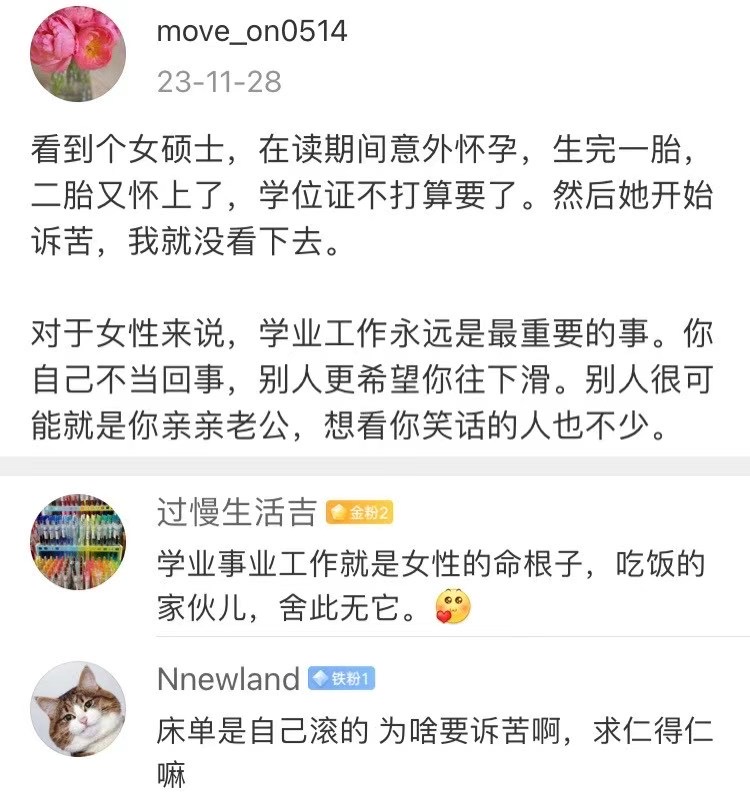Open Nnewland's cat avatar

coord(79,707)
